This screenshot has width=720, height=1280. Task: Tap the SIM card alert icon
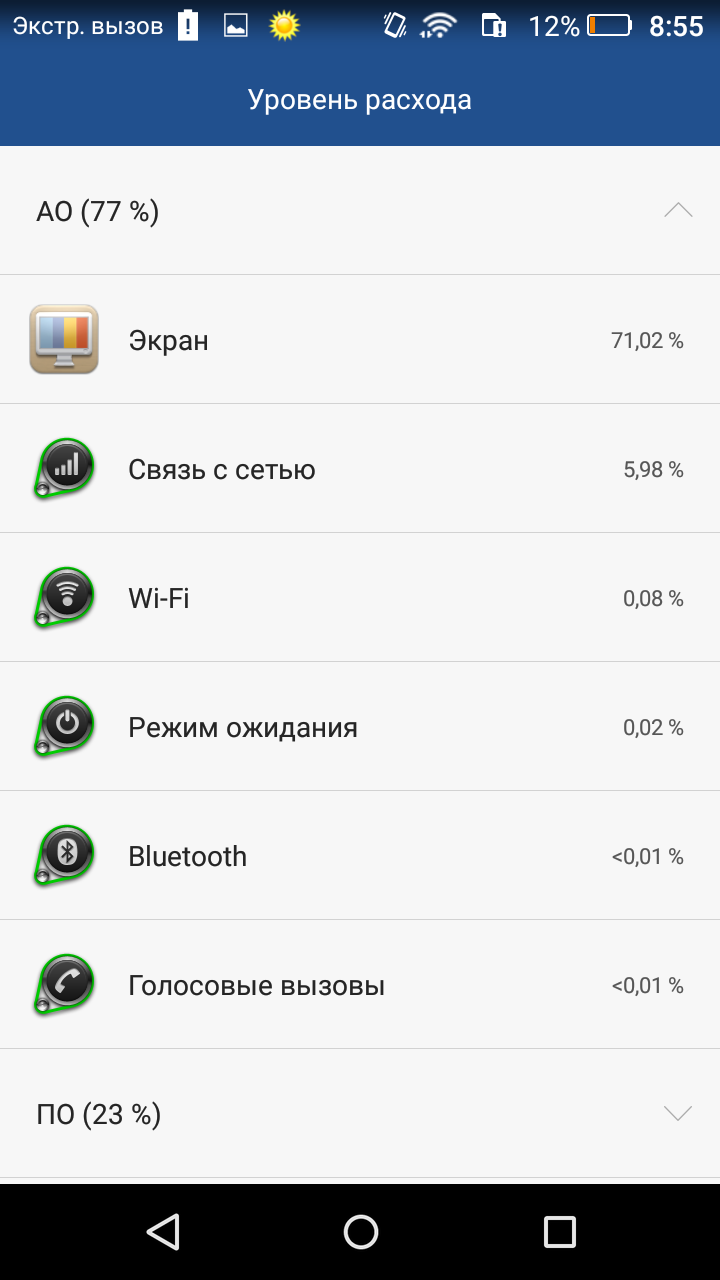[493, 25]
